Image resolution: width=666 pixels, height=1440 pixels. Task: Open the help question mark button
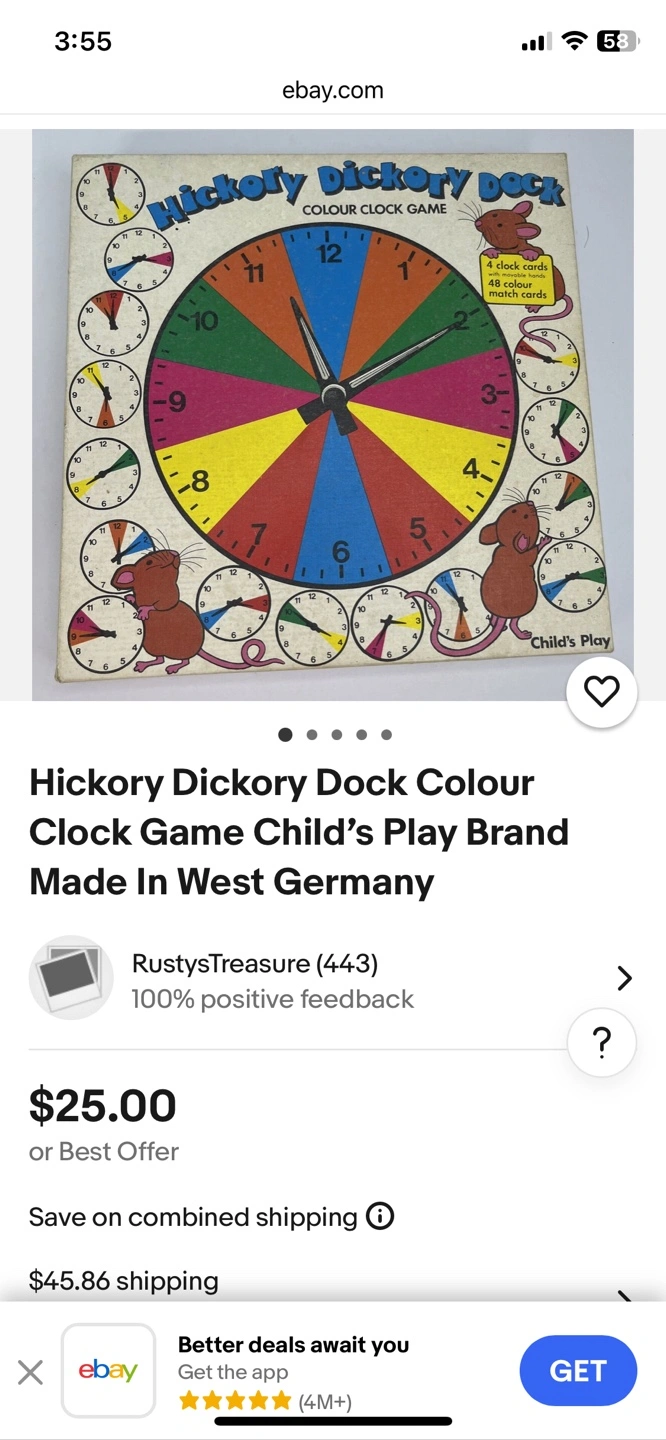click(601, 1043)
